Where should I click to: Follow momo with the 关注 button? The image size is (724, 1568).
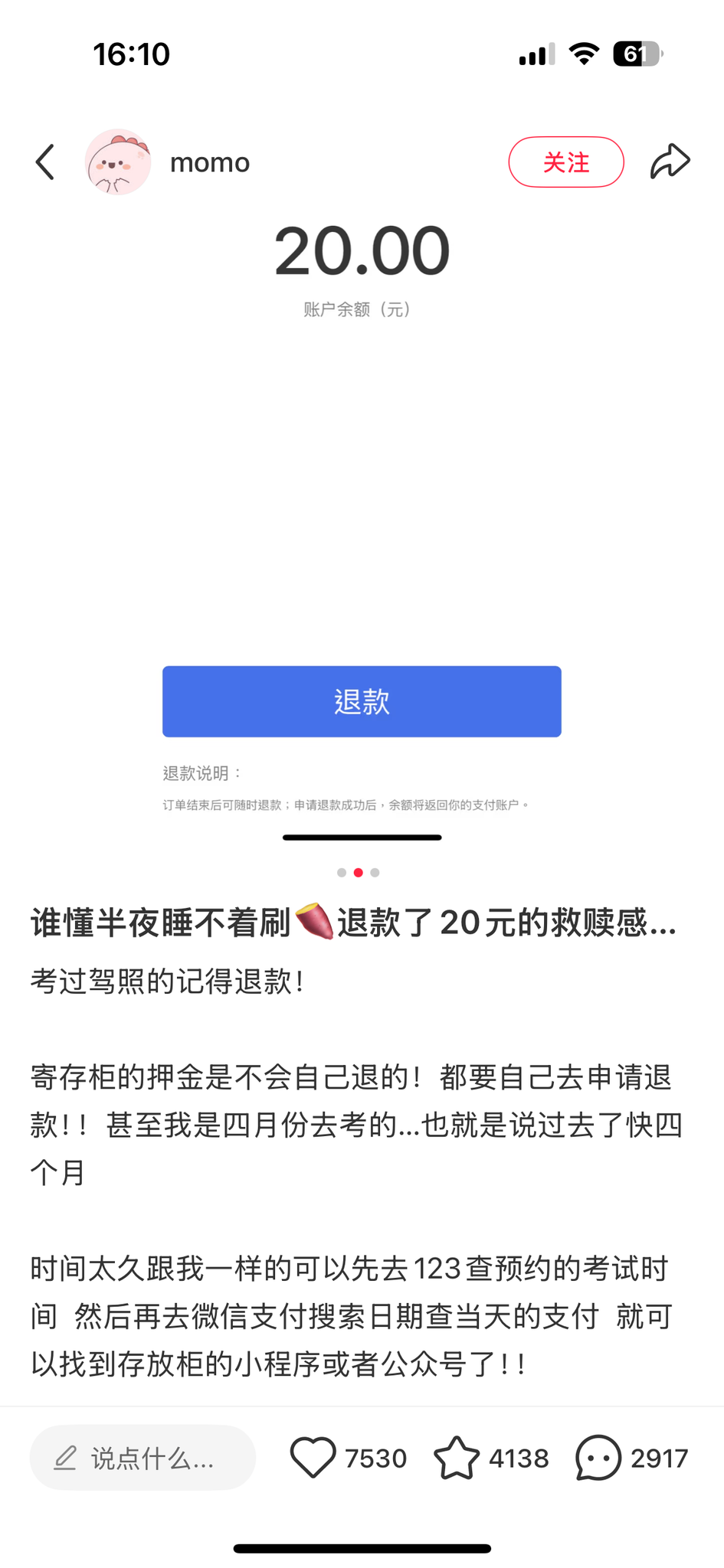(566, 162)
